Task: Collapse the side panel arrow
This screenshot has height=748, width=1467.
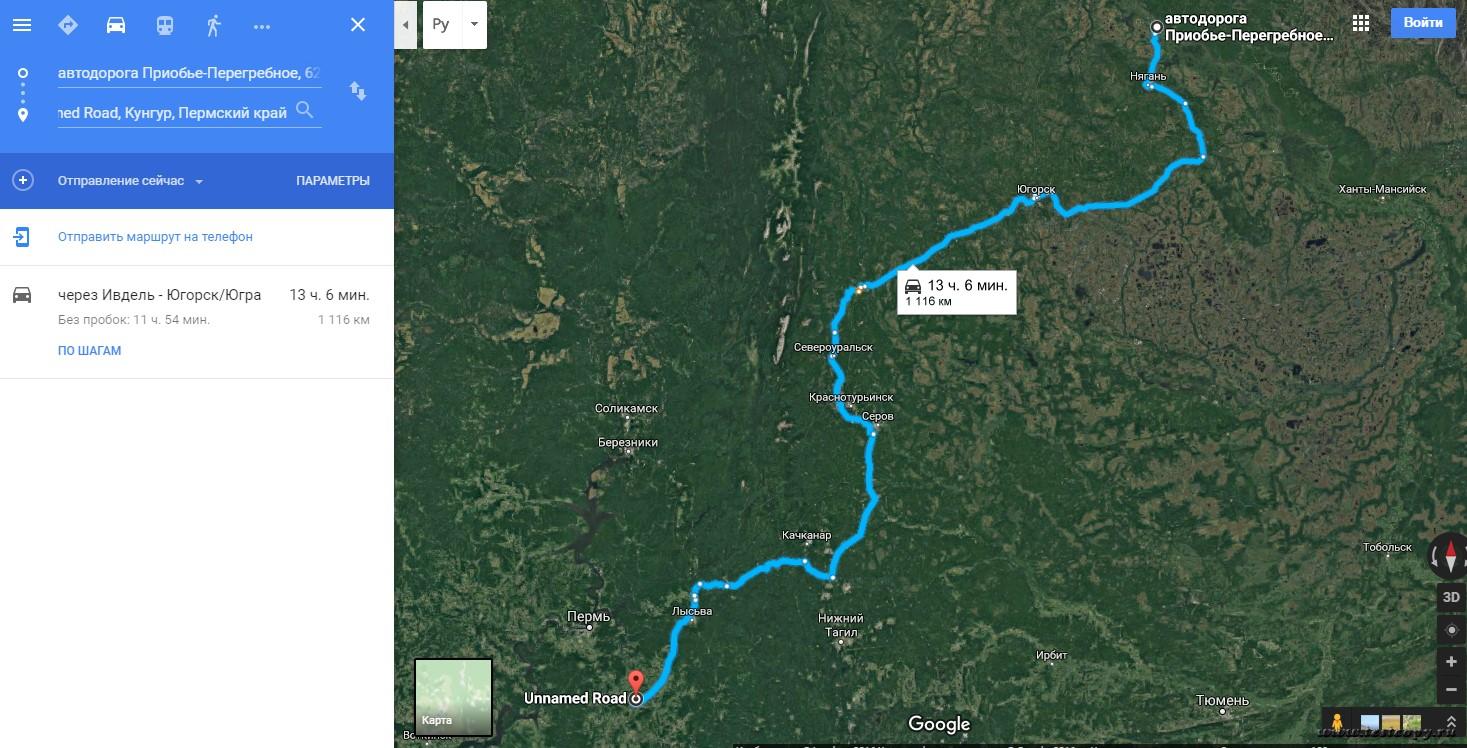Action: point(404,24)
